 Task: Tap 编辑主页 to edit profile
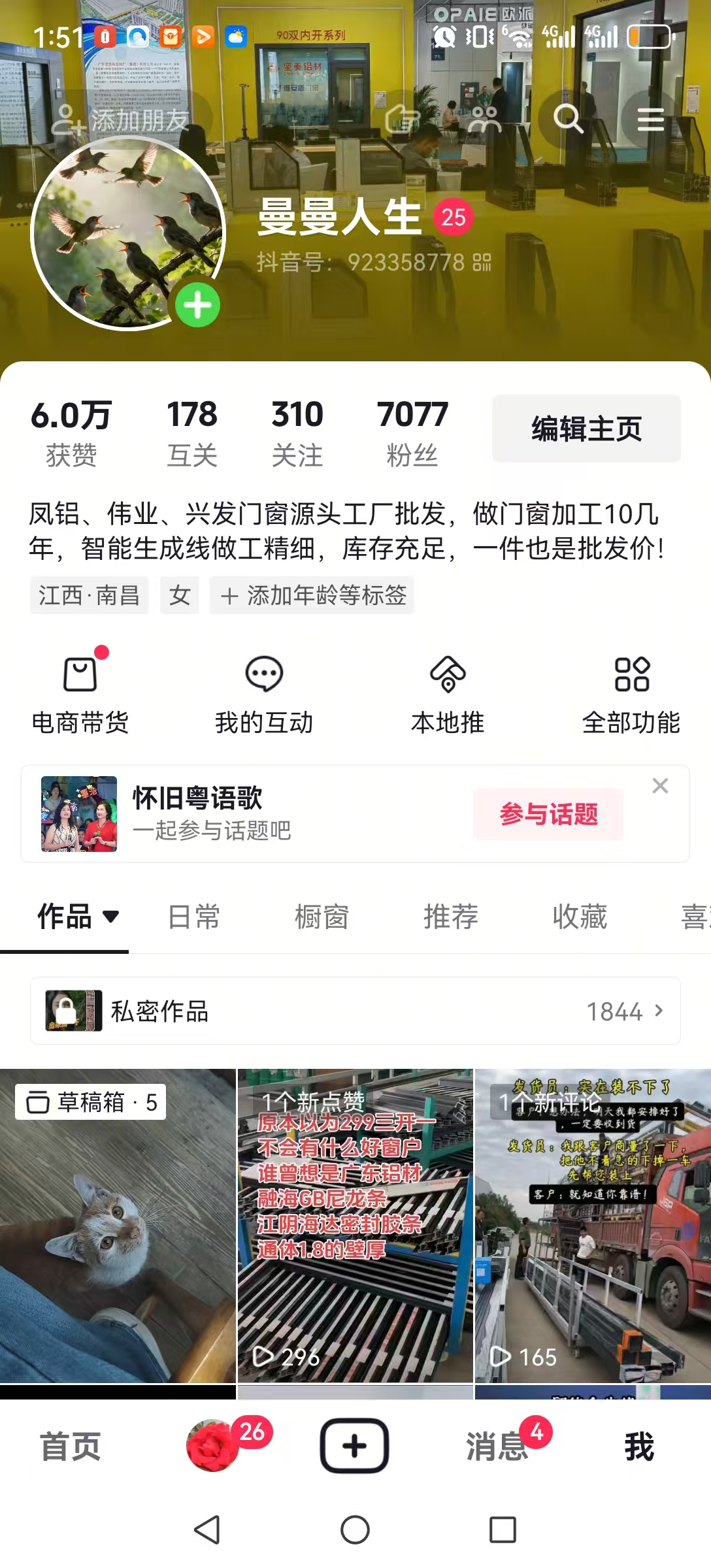pyautogui.click(x=586, y=429)
